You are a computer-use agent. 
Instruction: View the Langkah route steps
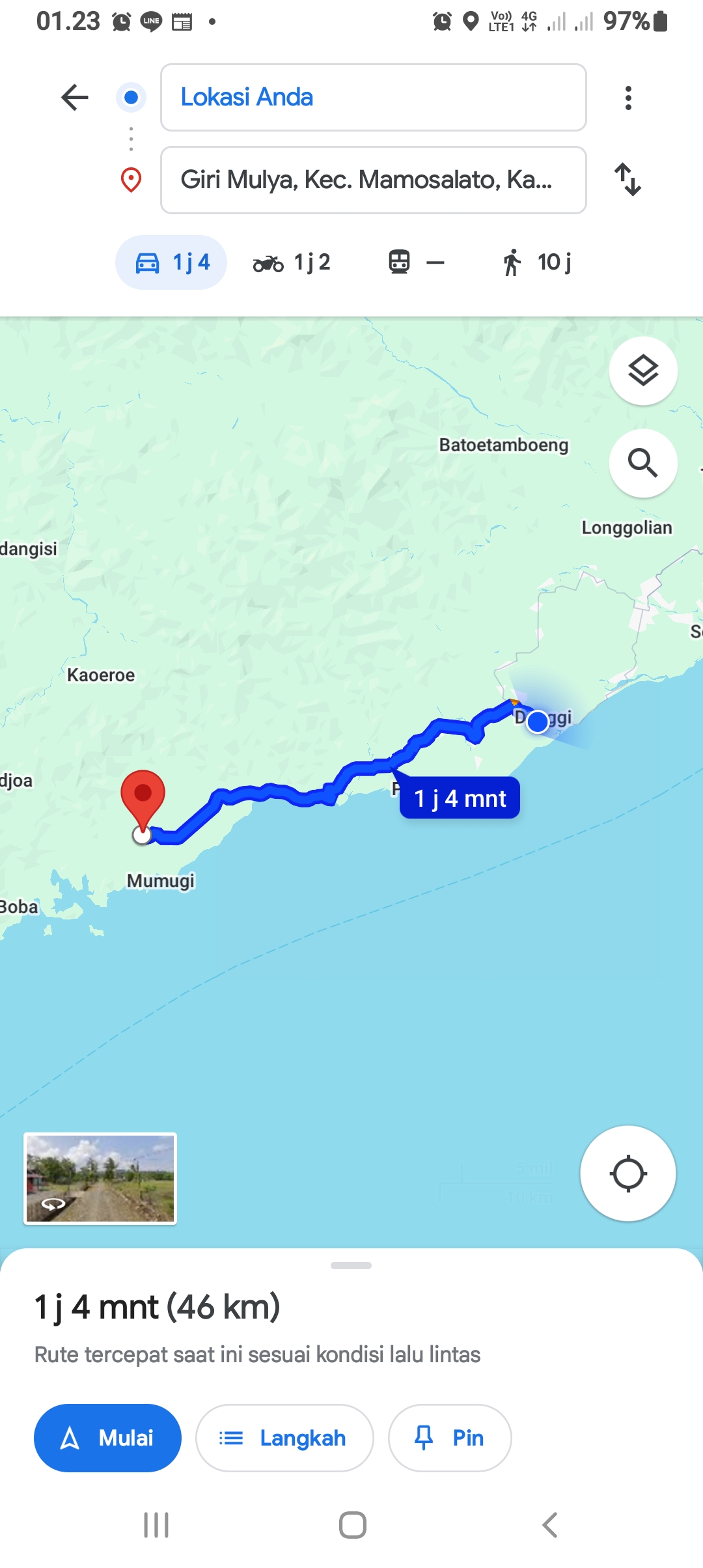[x=284, y=1438]
